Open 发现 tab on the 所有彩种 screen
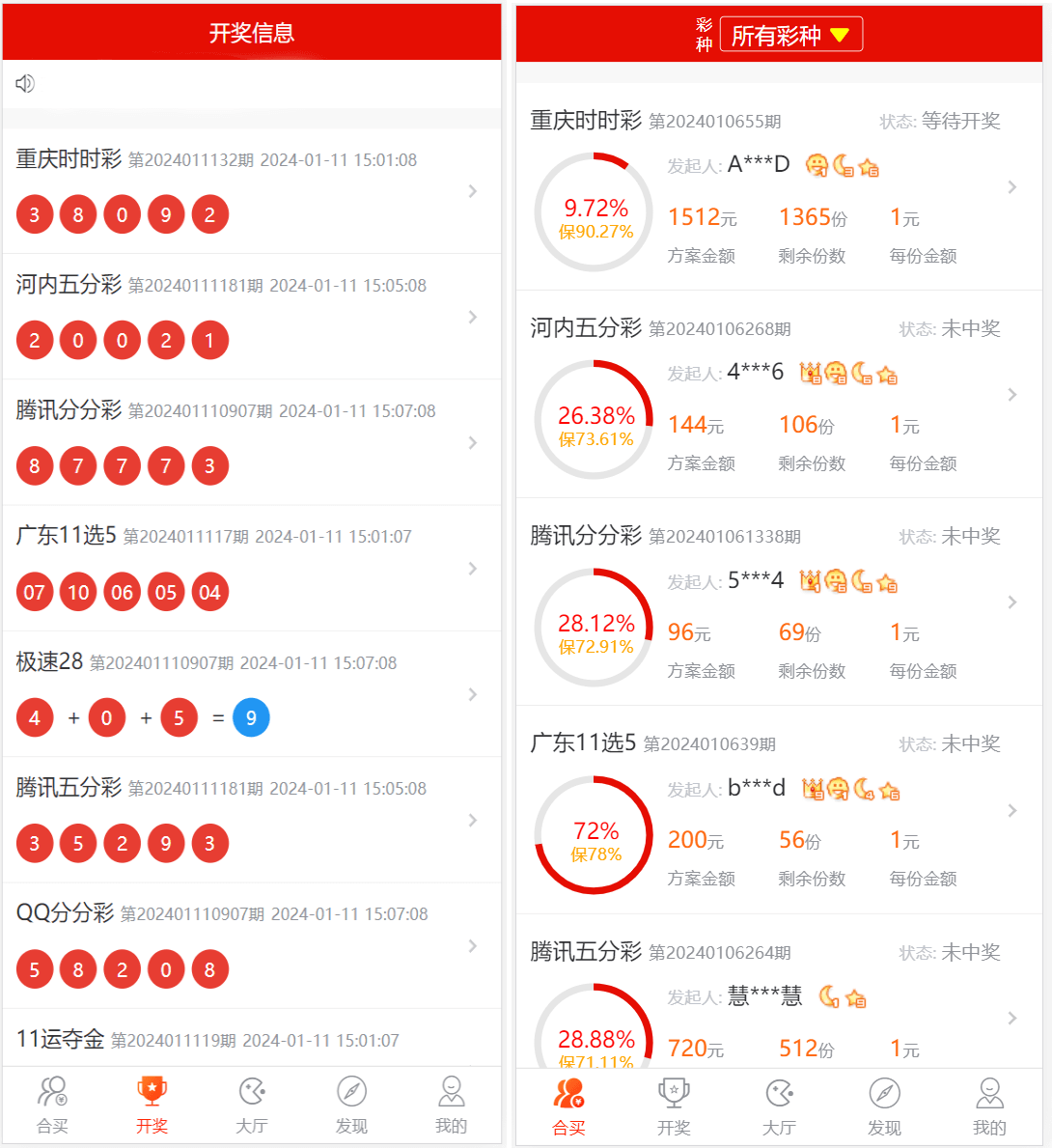The width and height of the screenshot is (1052, 1148). pyautogui.click(x=884, y=1107)
